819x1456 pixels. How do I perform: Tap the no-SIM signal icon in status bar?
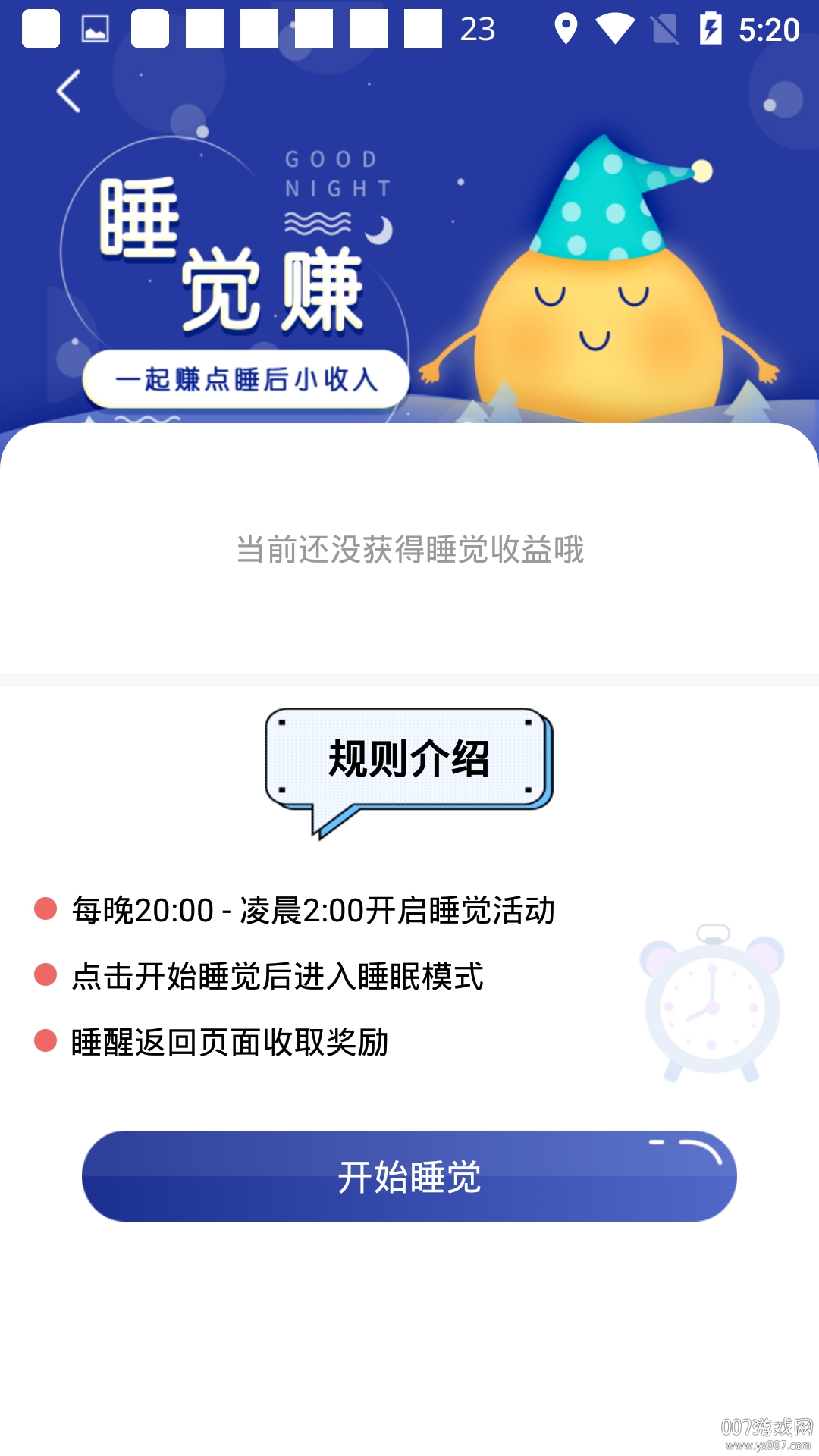click(x=664, y=28)
